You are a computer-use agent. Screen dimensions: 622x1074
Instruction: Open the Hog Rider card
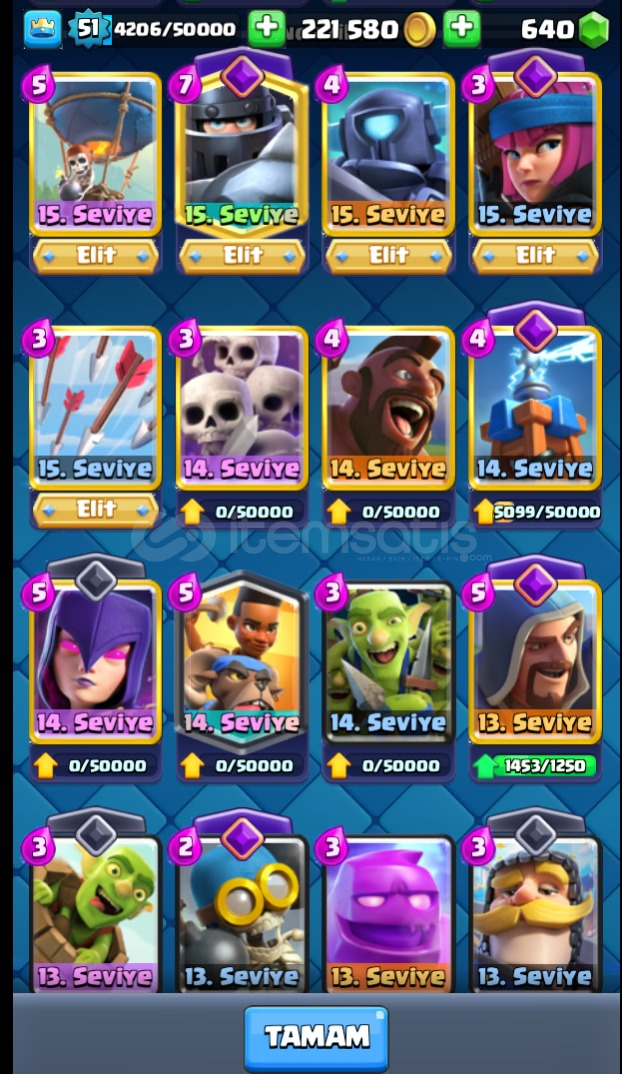click(x=388, y=408)
